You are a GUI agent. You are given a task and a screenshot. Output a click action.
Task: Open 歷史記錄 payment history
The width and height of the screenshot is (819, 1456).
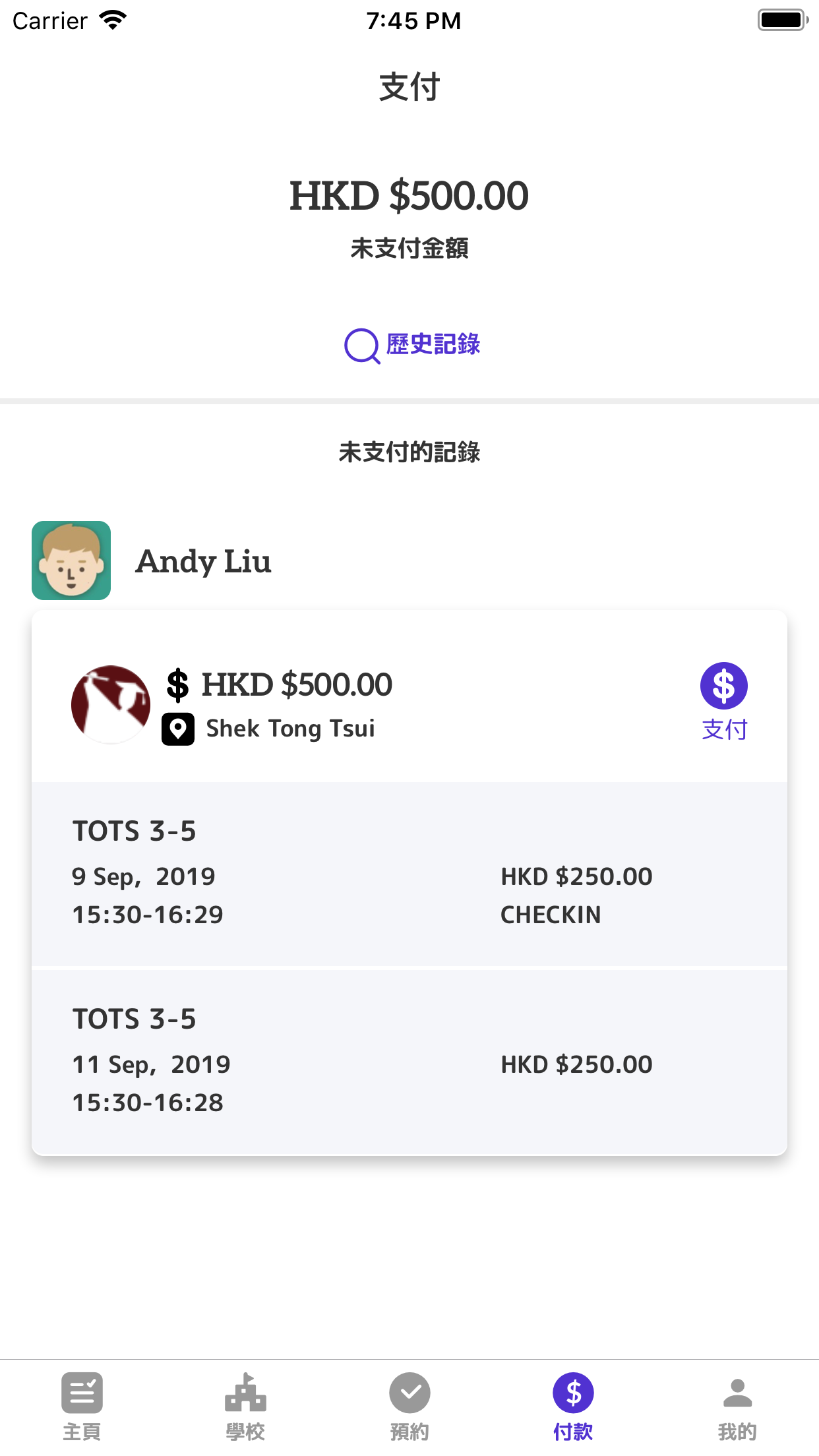pyautogui.click(x=412, y=345)
